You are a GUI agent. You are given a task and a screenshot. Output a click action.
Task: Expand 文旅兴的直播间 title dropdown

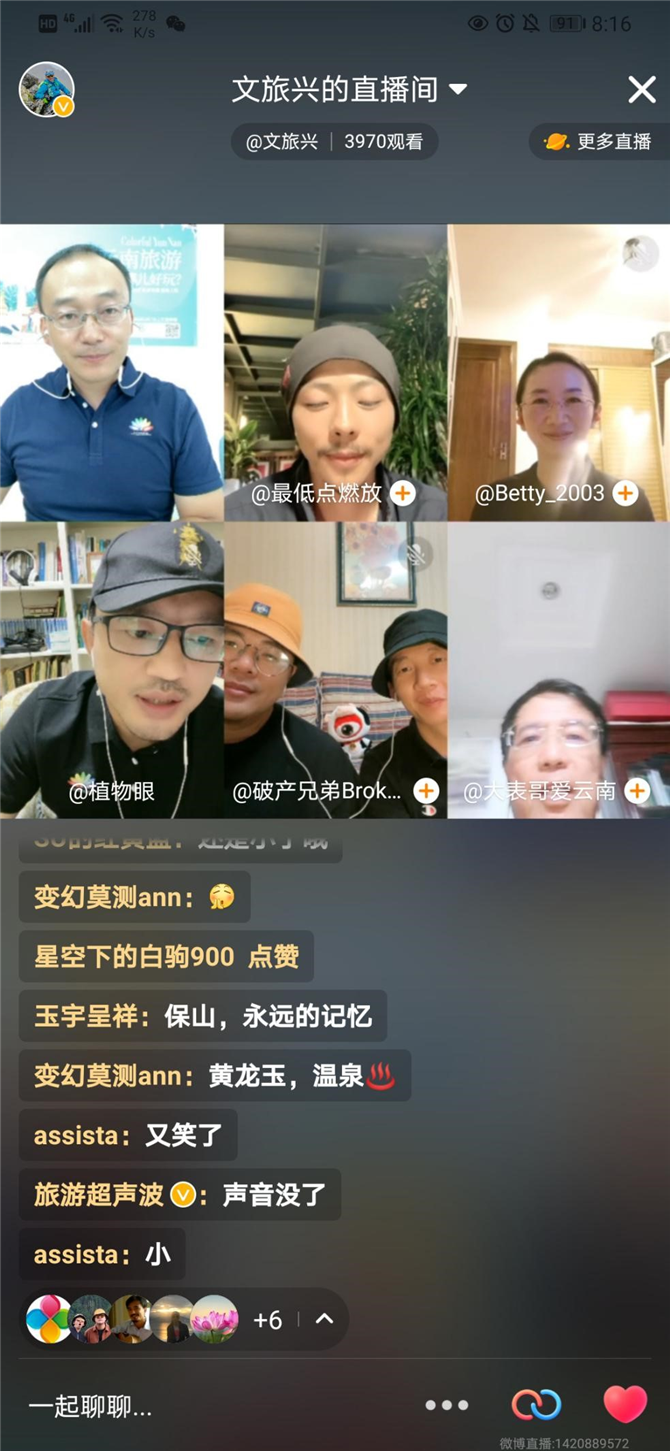[458, 90]
